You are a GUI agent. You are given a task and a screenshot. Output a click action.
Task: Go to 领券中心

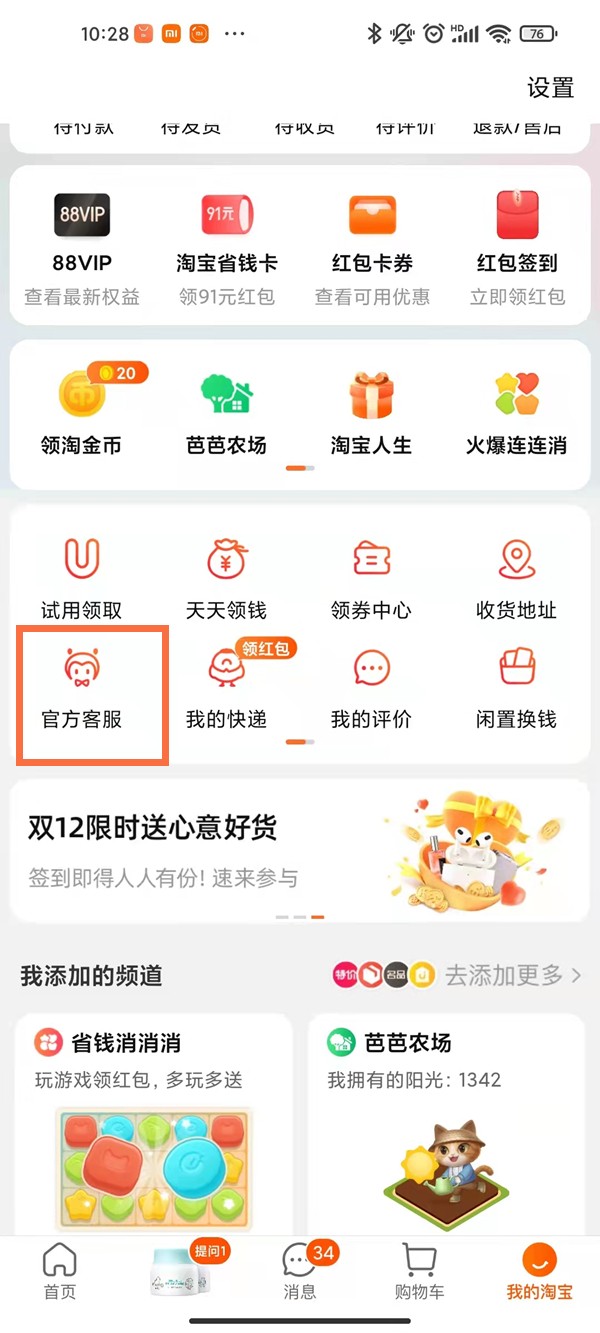coord(371,578)
